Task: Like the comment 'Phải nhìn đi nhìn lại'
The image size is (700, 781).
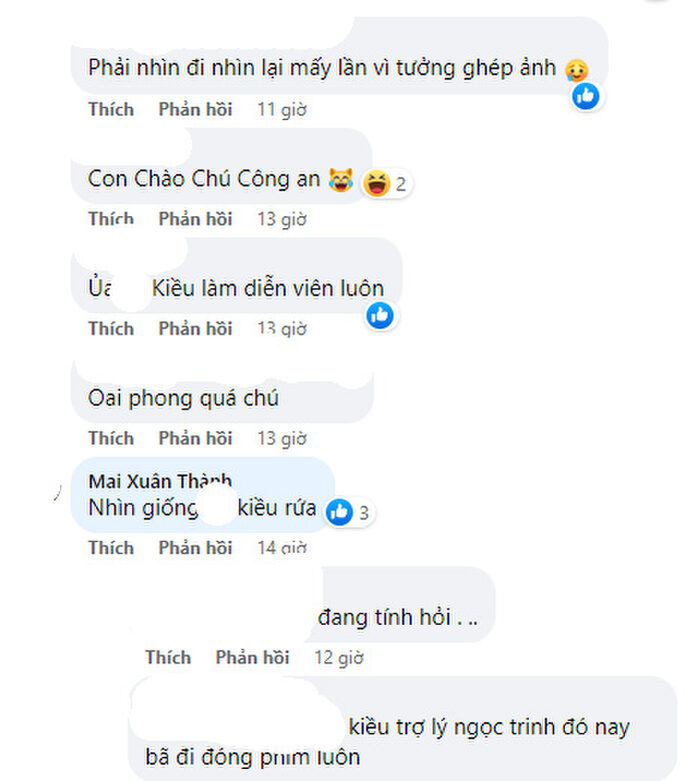Action: tap(110, 110)
